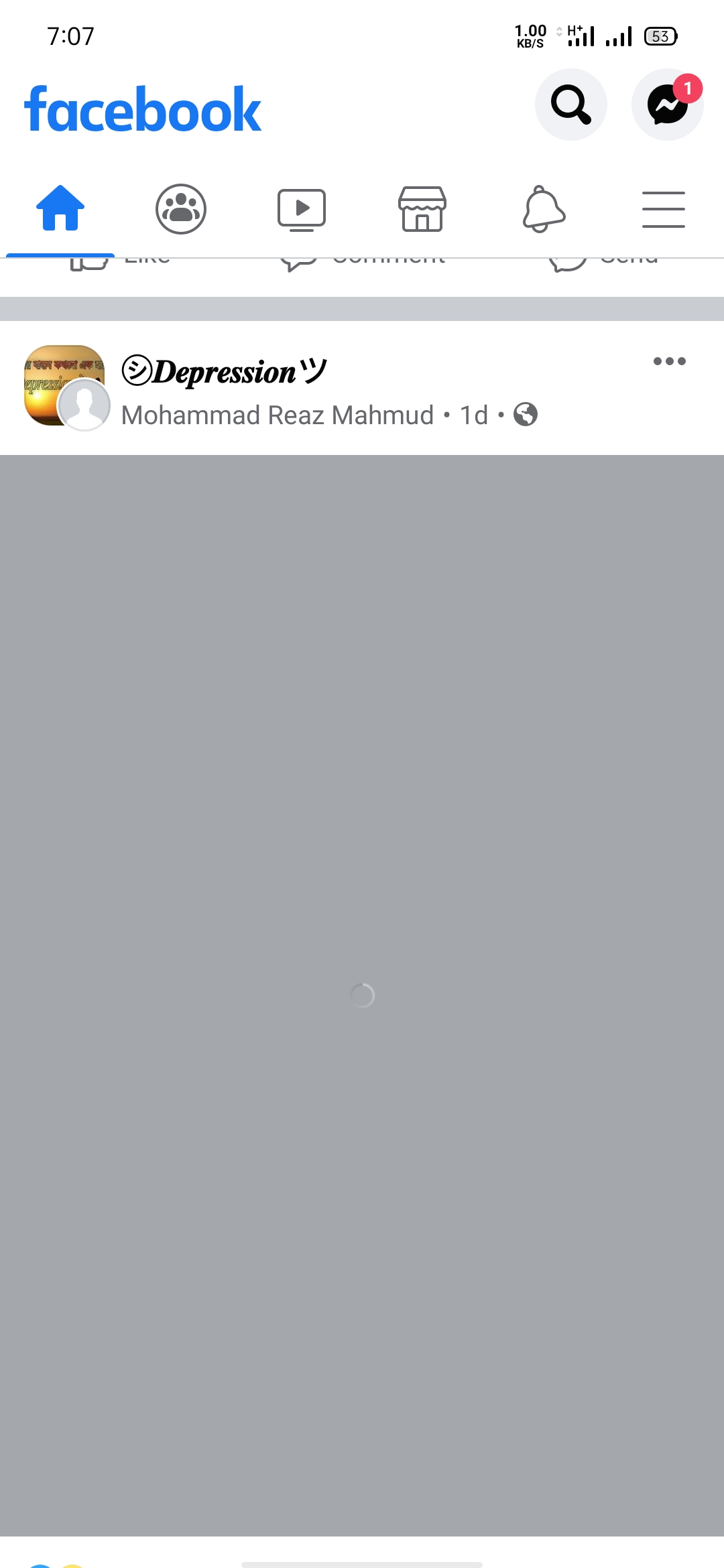Viewport: 724px width, 1568px height.
Task: Open Mohammad Reaz Mahmud's profile
Action: click(278, 415)
